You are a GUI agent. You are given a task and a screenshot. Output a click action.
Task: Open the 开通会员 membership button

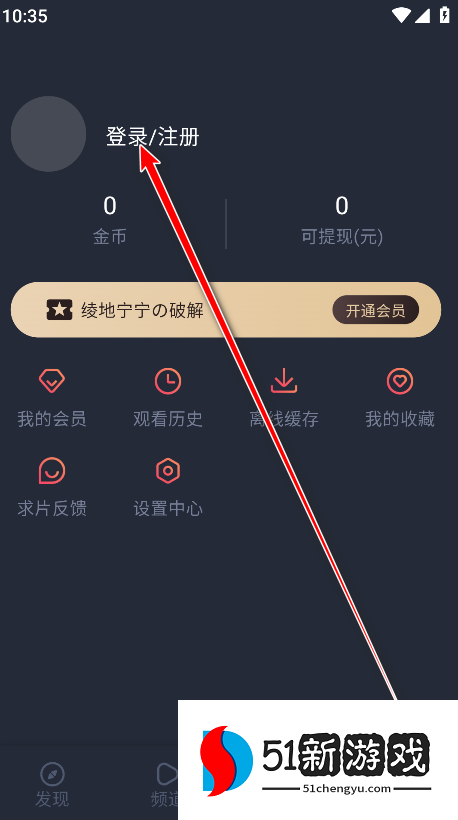pos(375,310)
